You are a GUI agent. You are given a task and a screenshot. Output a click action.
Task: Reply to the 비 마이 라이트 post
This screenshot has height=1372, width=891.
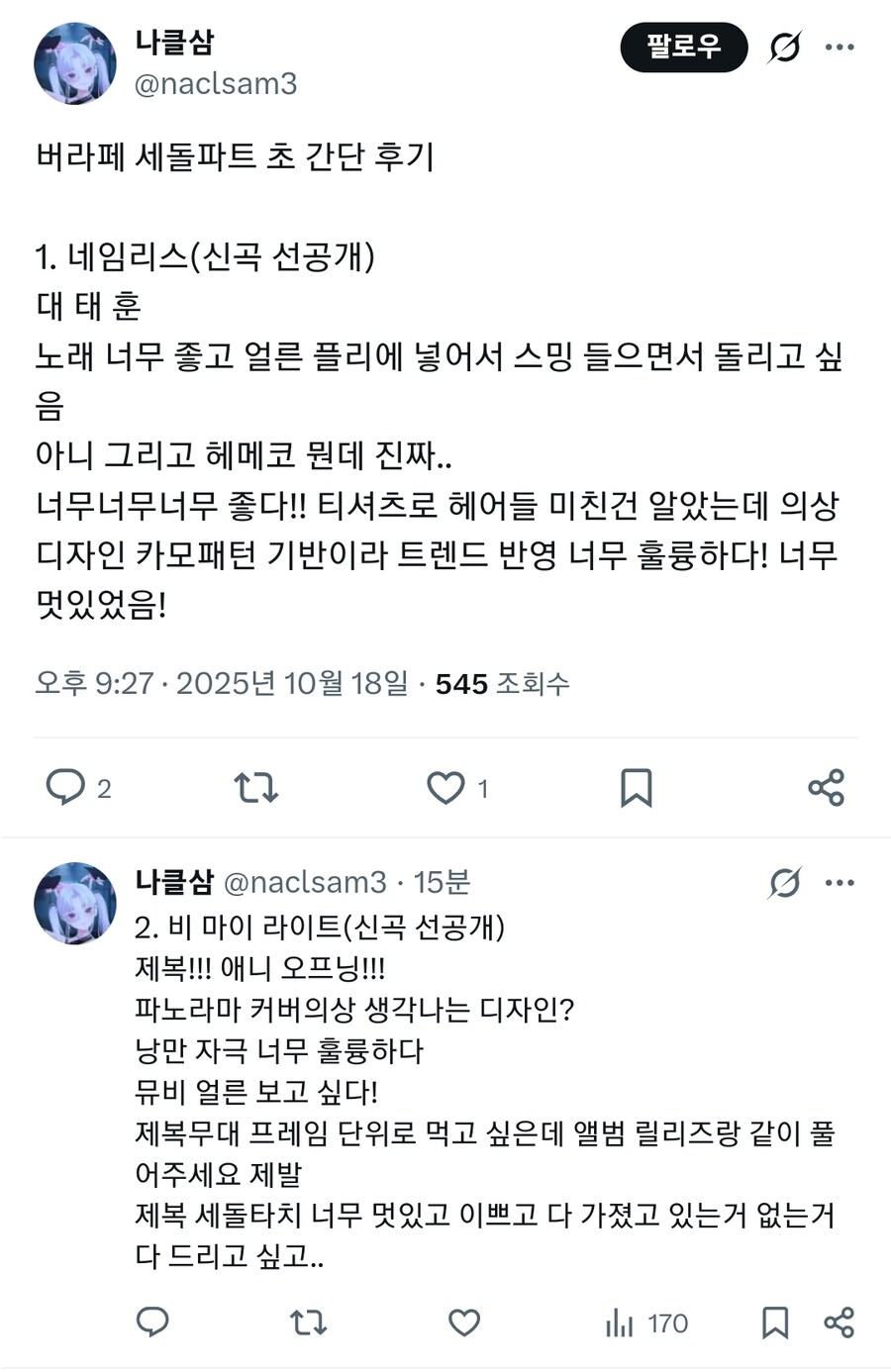[152, 1323]
